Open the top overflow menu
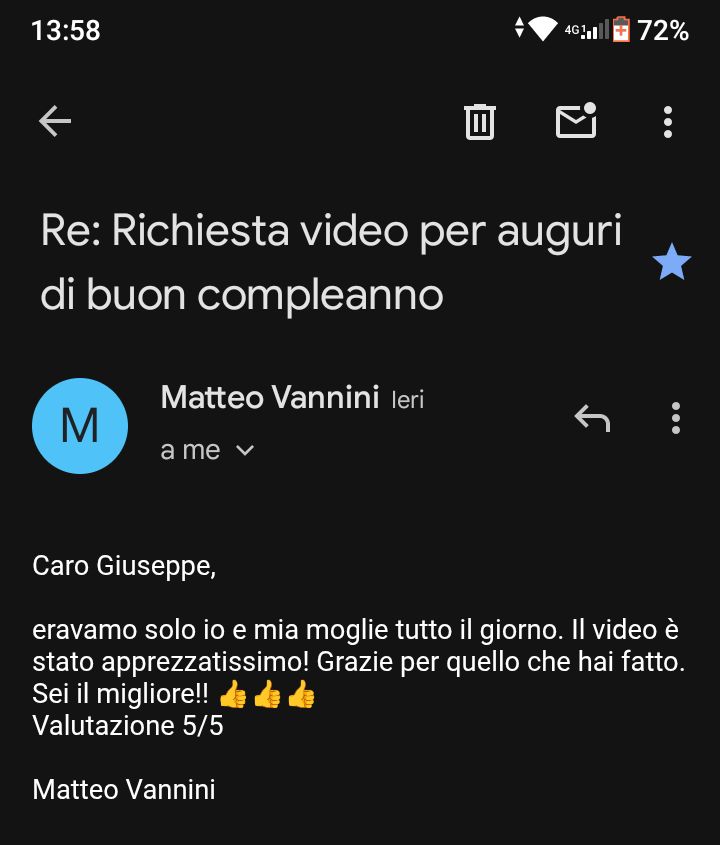The width and height of the screenshot is (720, 845). click(x=668, y=122)
